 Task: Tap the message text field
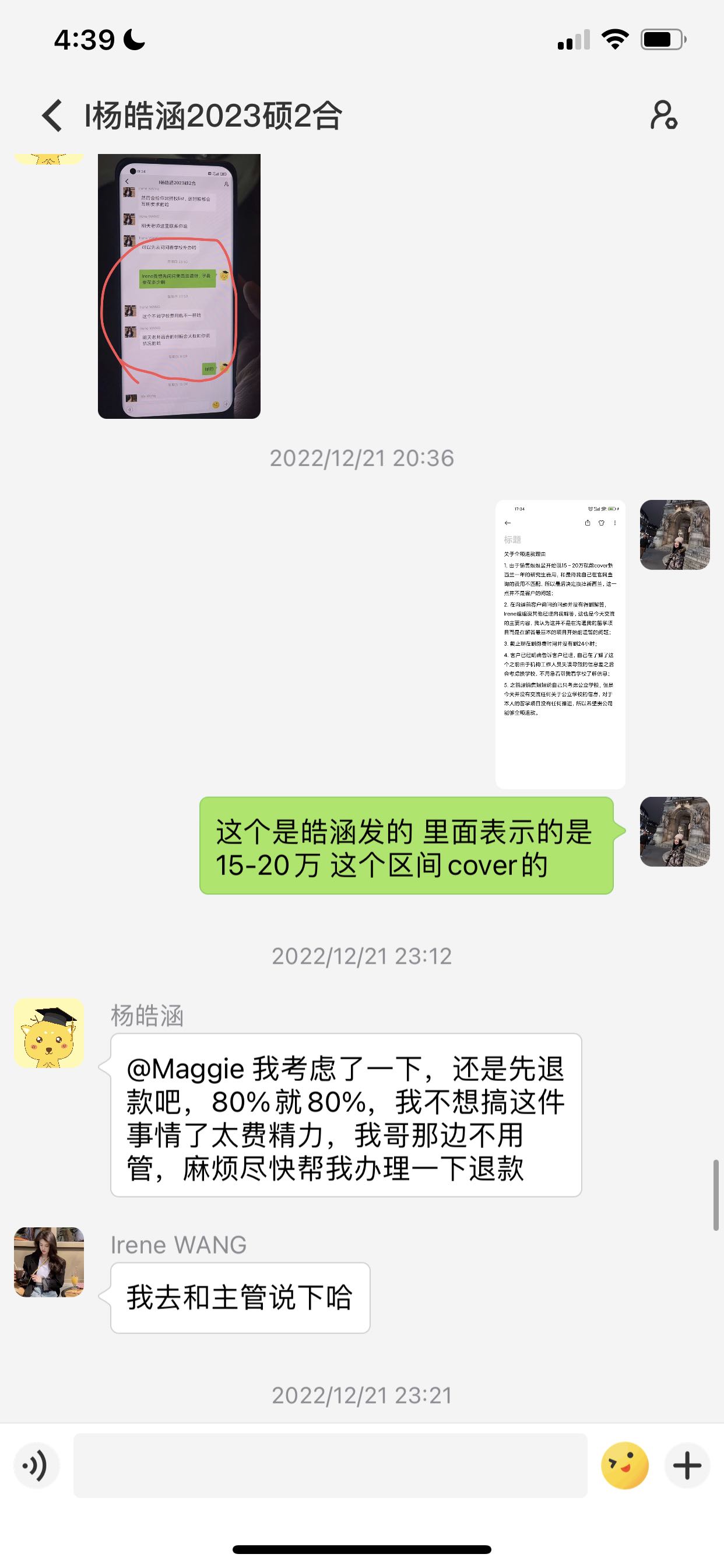click(330, 1466)
